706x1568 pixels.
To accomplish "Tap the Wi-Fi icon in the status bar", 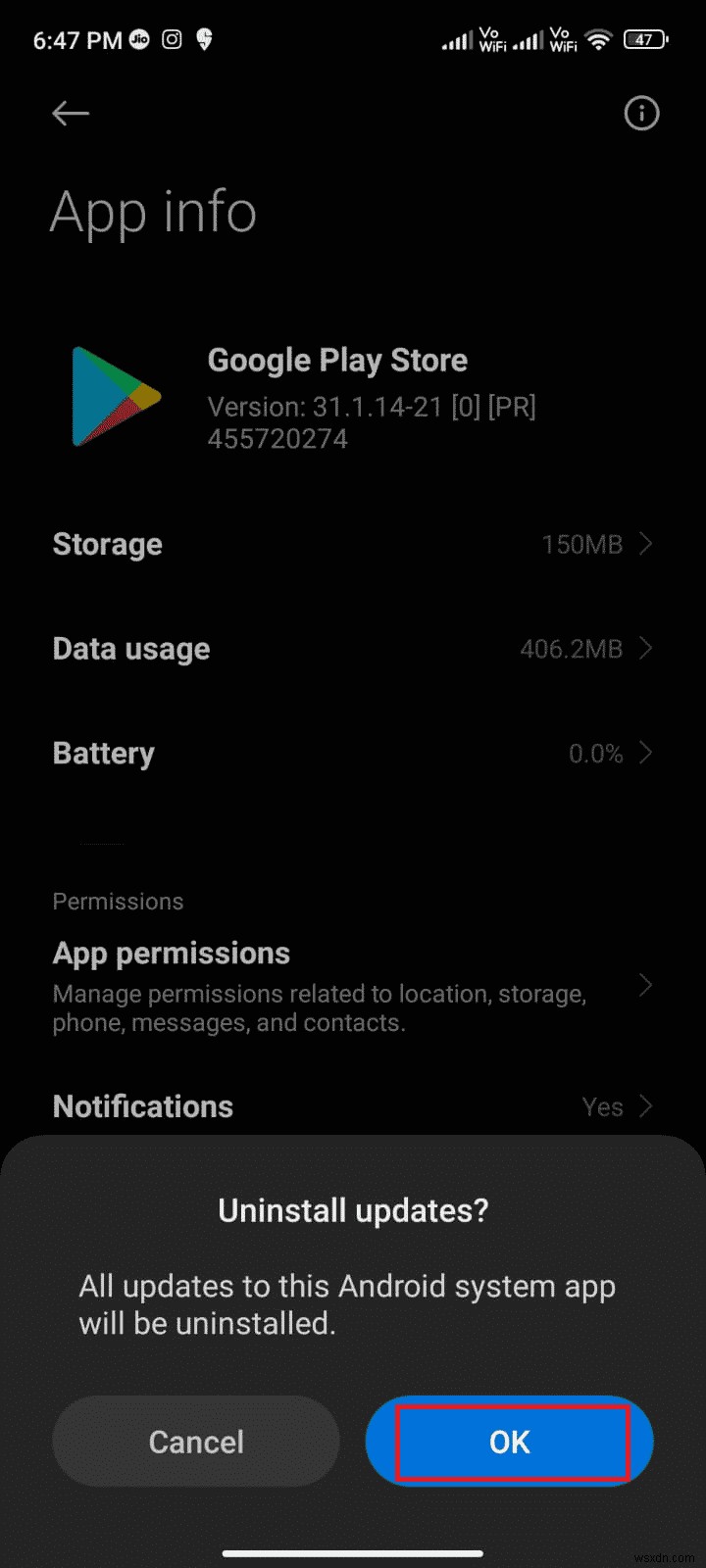I will pos(598,39).
